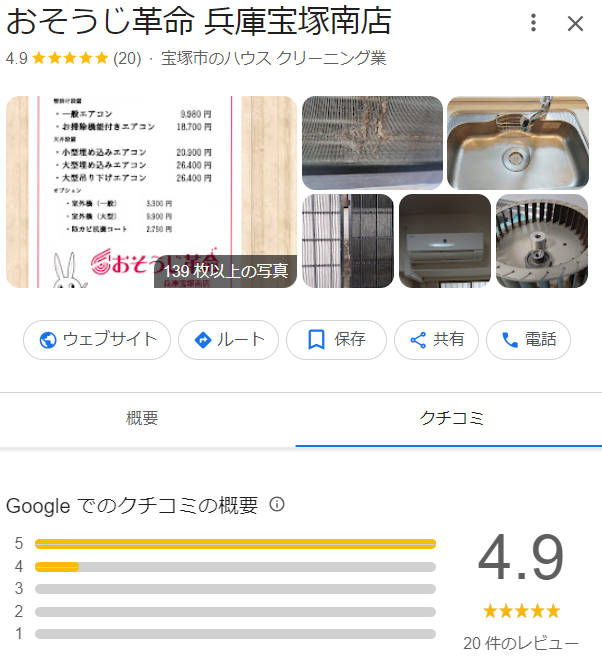View the wall-mounted air conditioner photo

click(444, 241)
